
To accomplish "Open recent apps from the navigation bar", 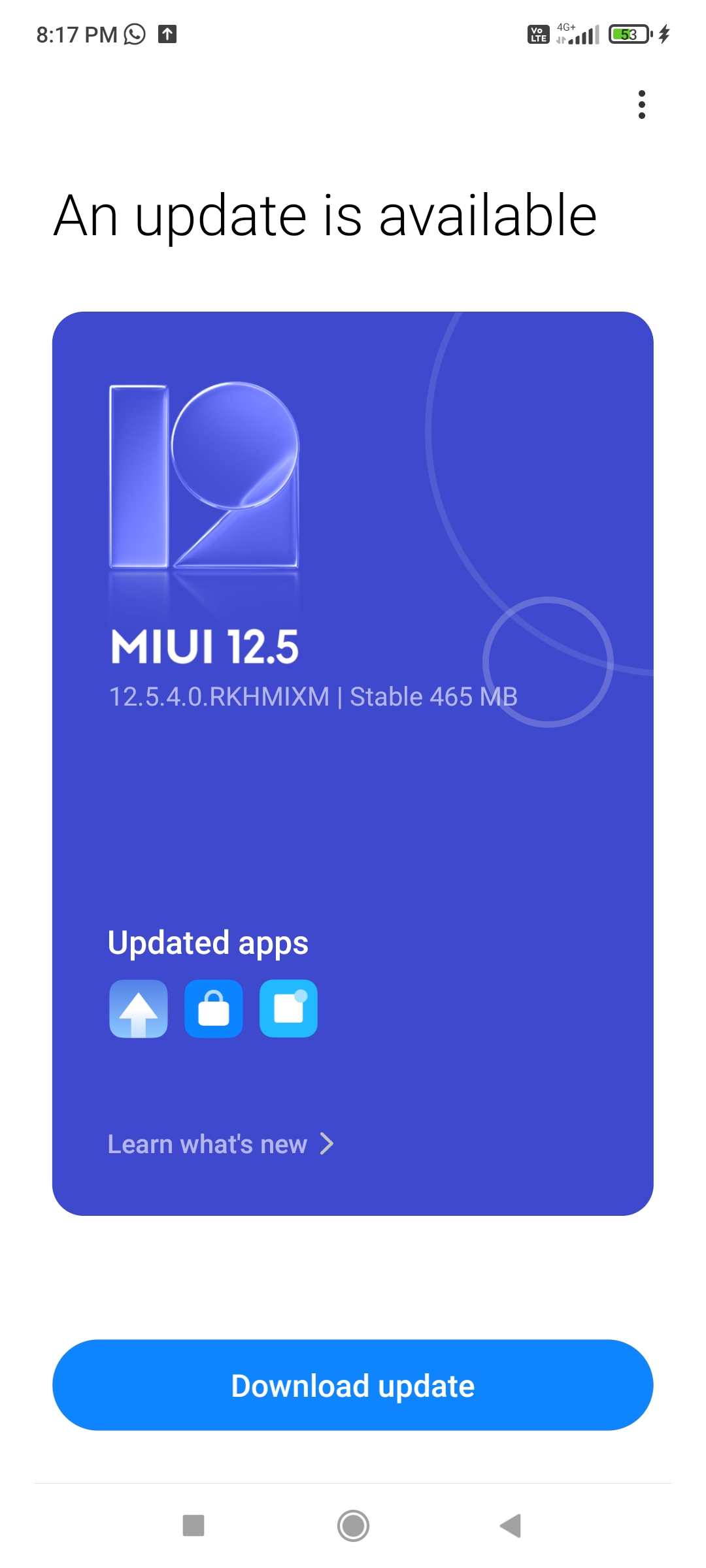I will tap(193, 1526).
